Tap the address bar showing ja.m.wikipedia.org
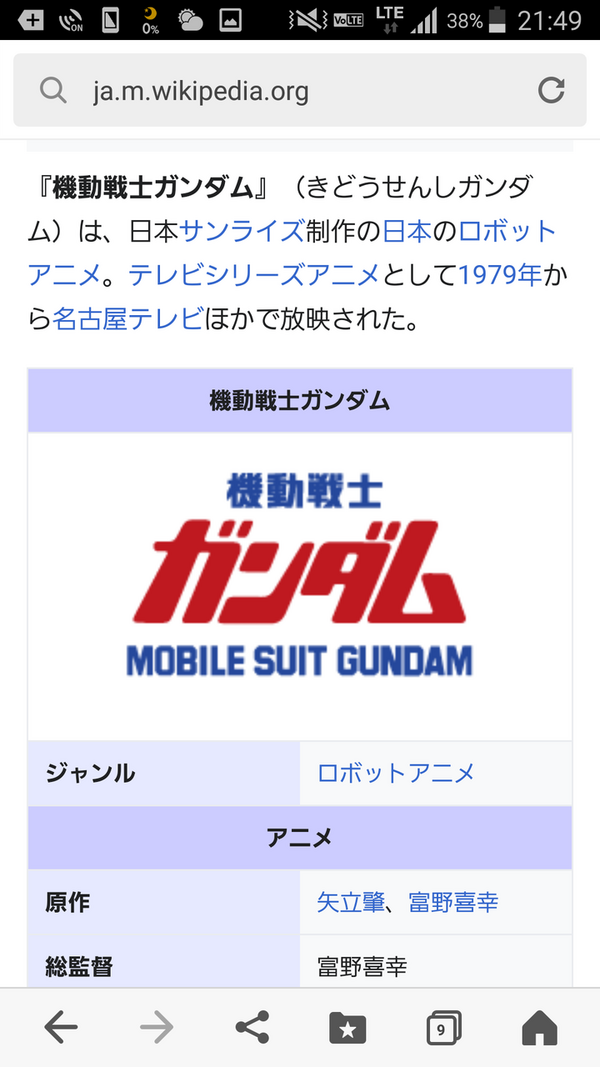The image size is (600, 1067). pyautogui.click(x=280, y=92)
